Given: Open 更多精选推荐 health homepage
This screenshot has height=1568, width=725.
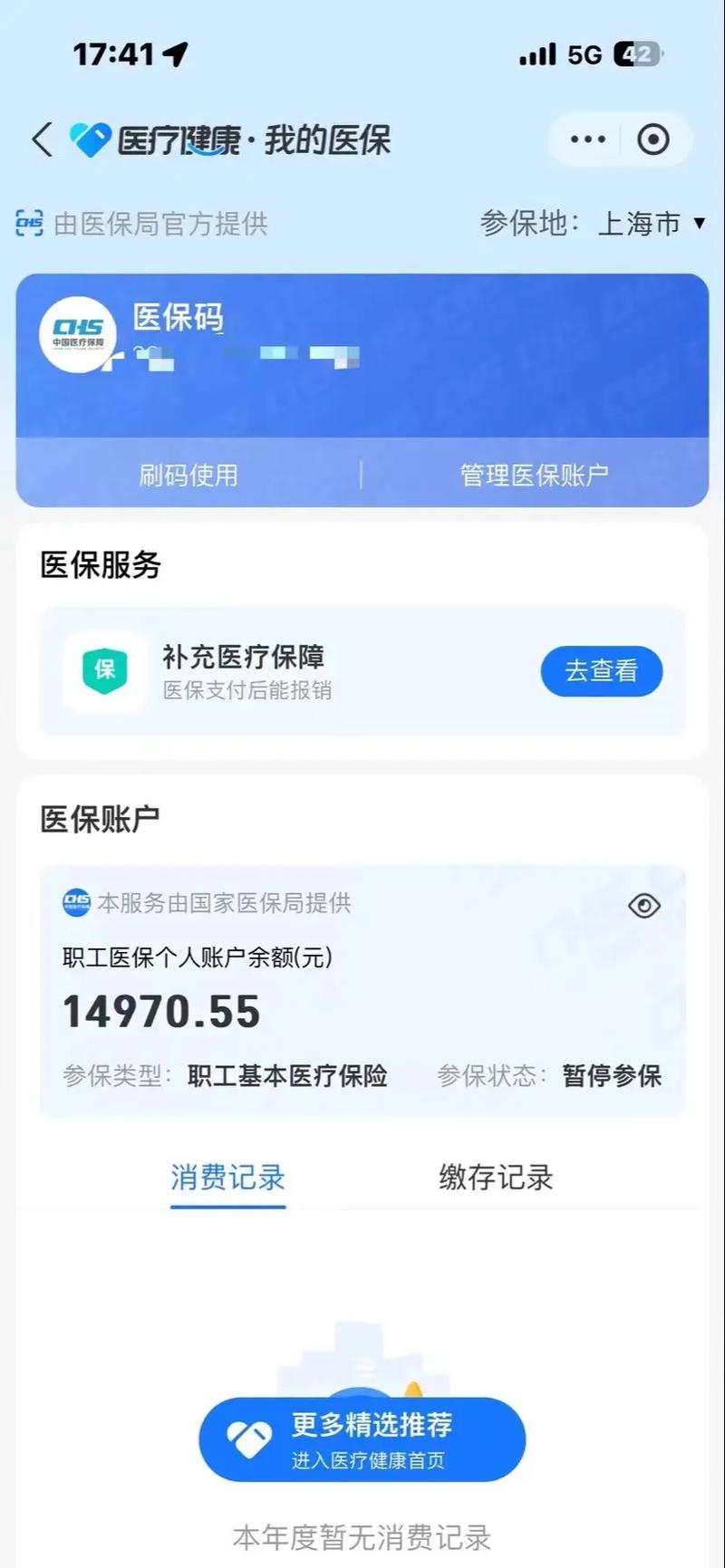Looking at the screenshot, I should pyautogui.click(x=362, y=1439).
